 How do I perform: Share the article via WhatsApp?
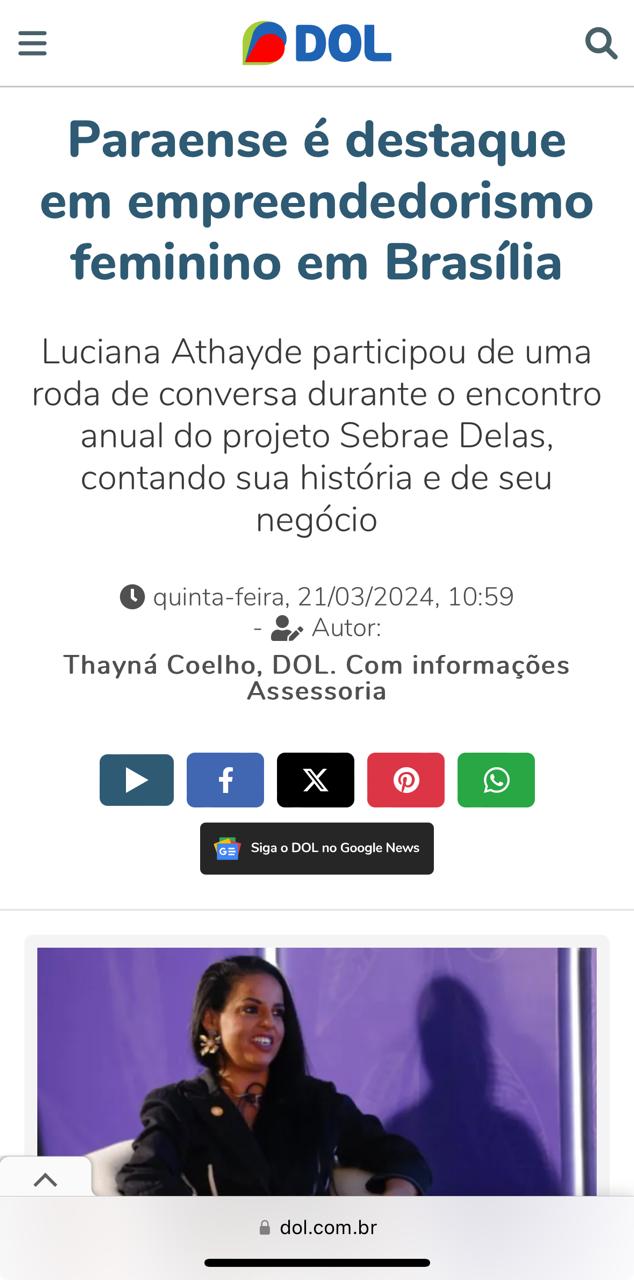[496, 780]
